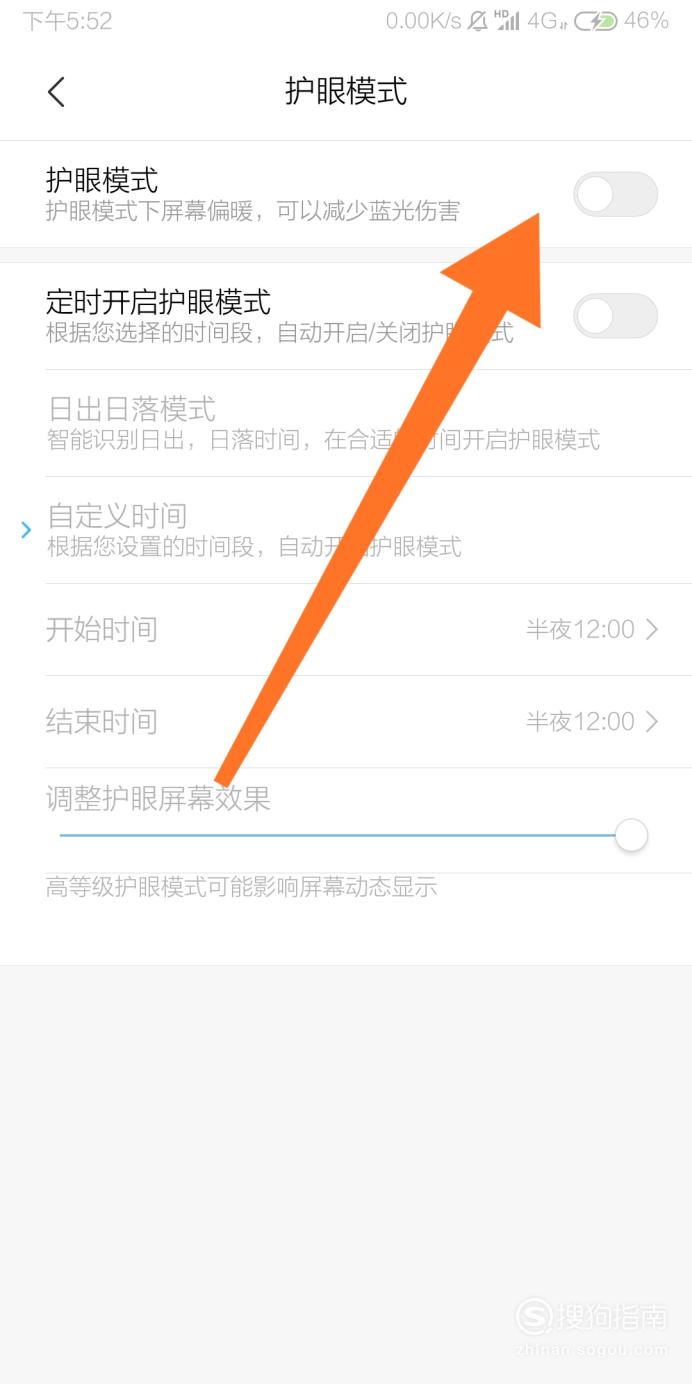Enable the 定时开启护眼模式 switch
Image resolution: width=692 pixels, height=1384 pixels.
pyautogui.click(x=615, y=316)
